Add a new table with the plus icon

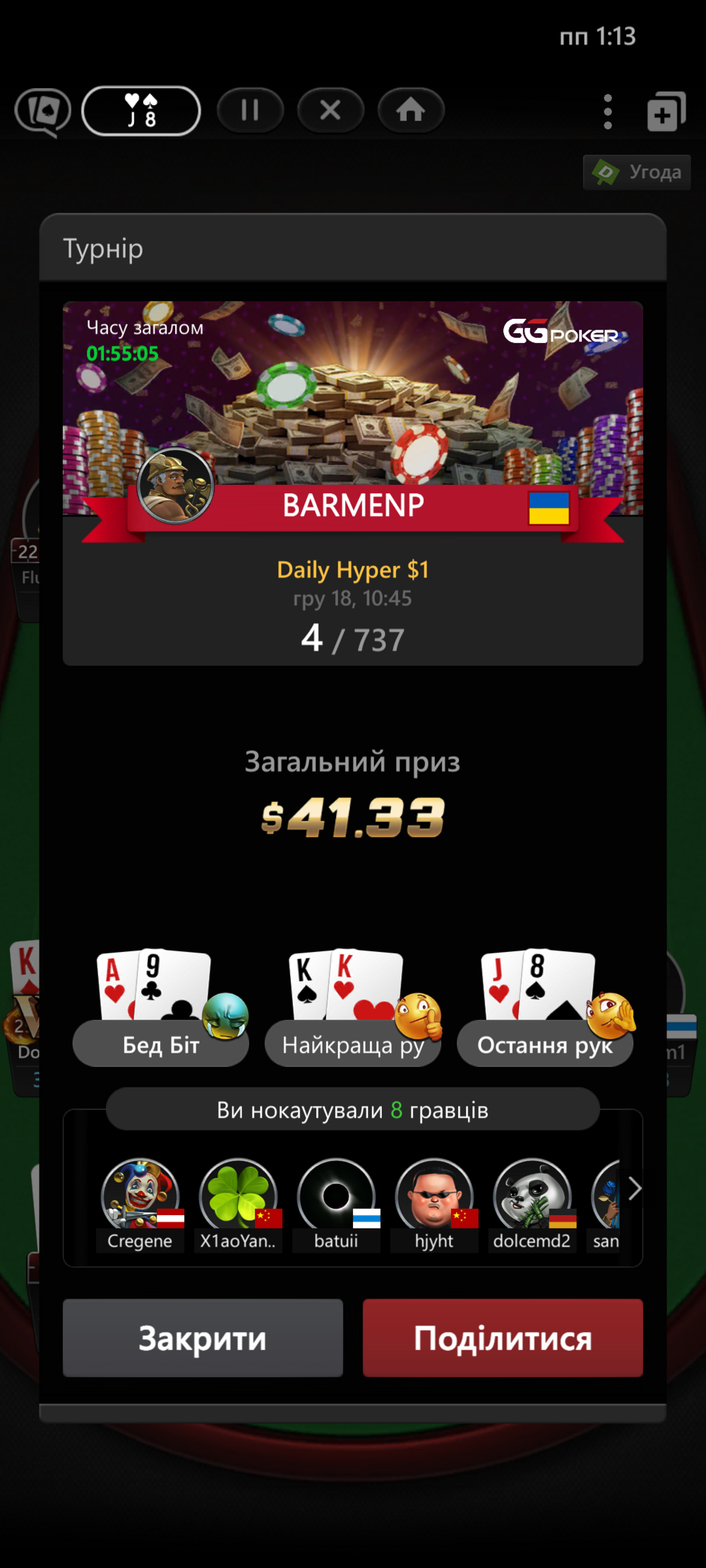click(x=666, y=111)
